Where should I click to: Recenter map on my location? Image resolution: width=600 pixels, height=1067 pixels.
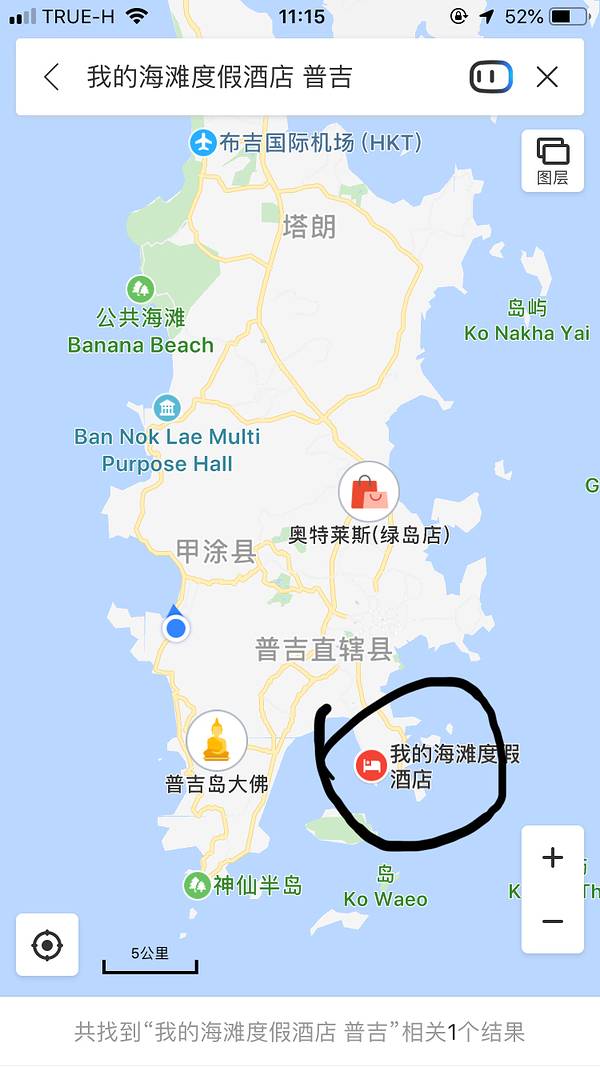point(47,945)
